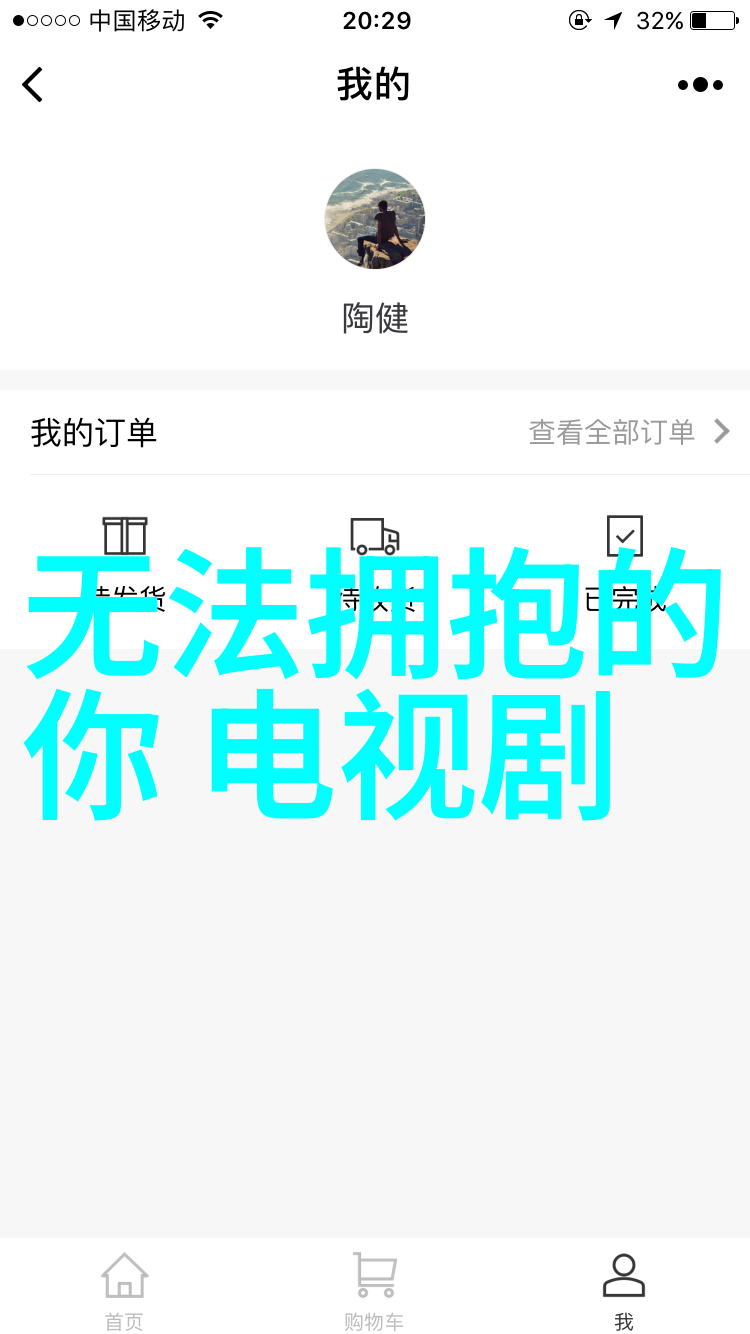Viewport: 750px width, 1334px height.
Task: Go back using the top-left arrow
Action: pos(33,85)
